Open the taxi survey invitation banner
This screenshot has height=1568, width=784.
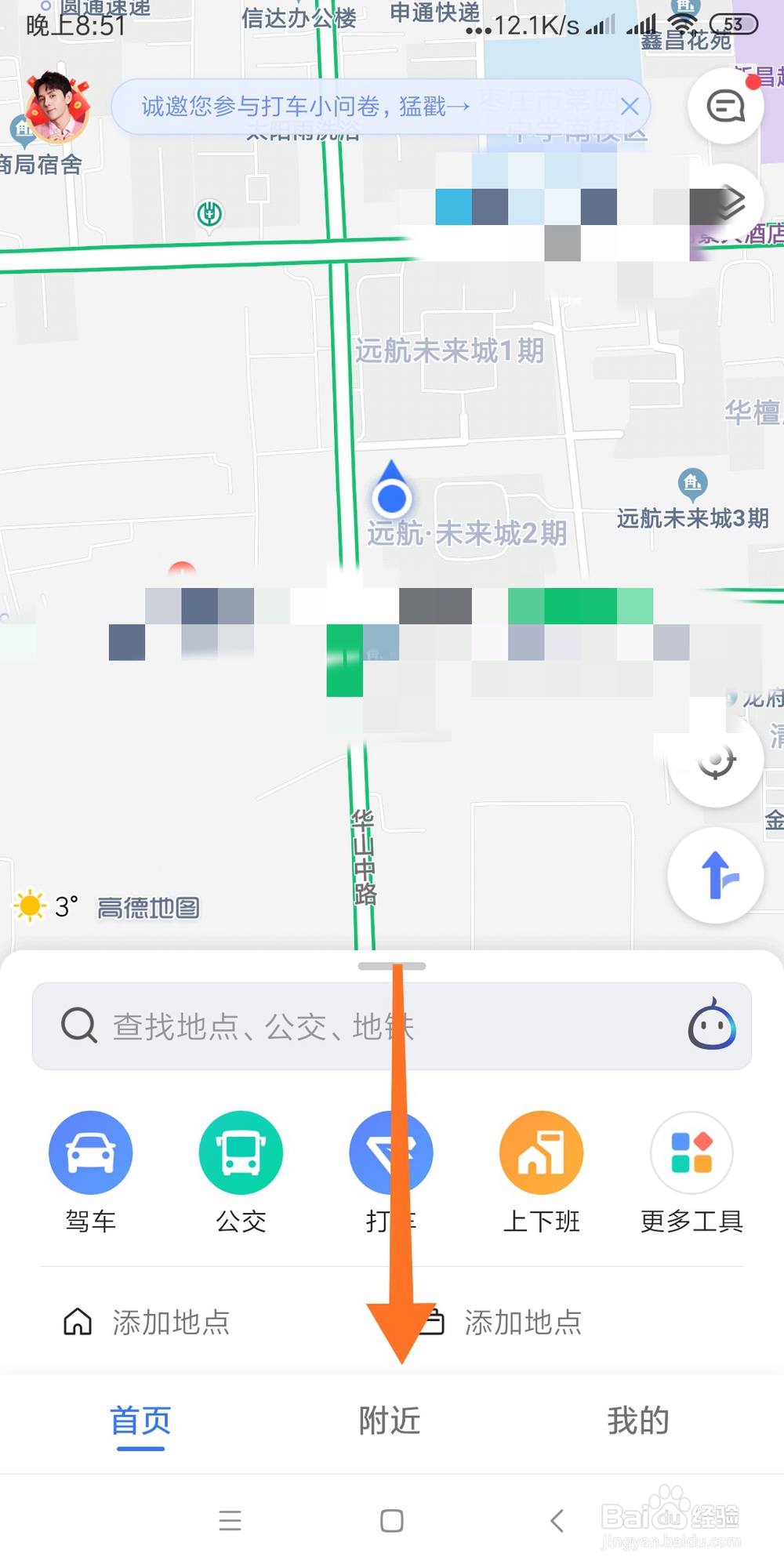306,106
